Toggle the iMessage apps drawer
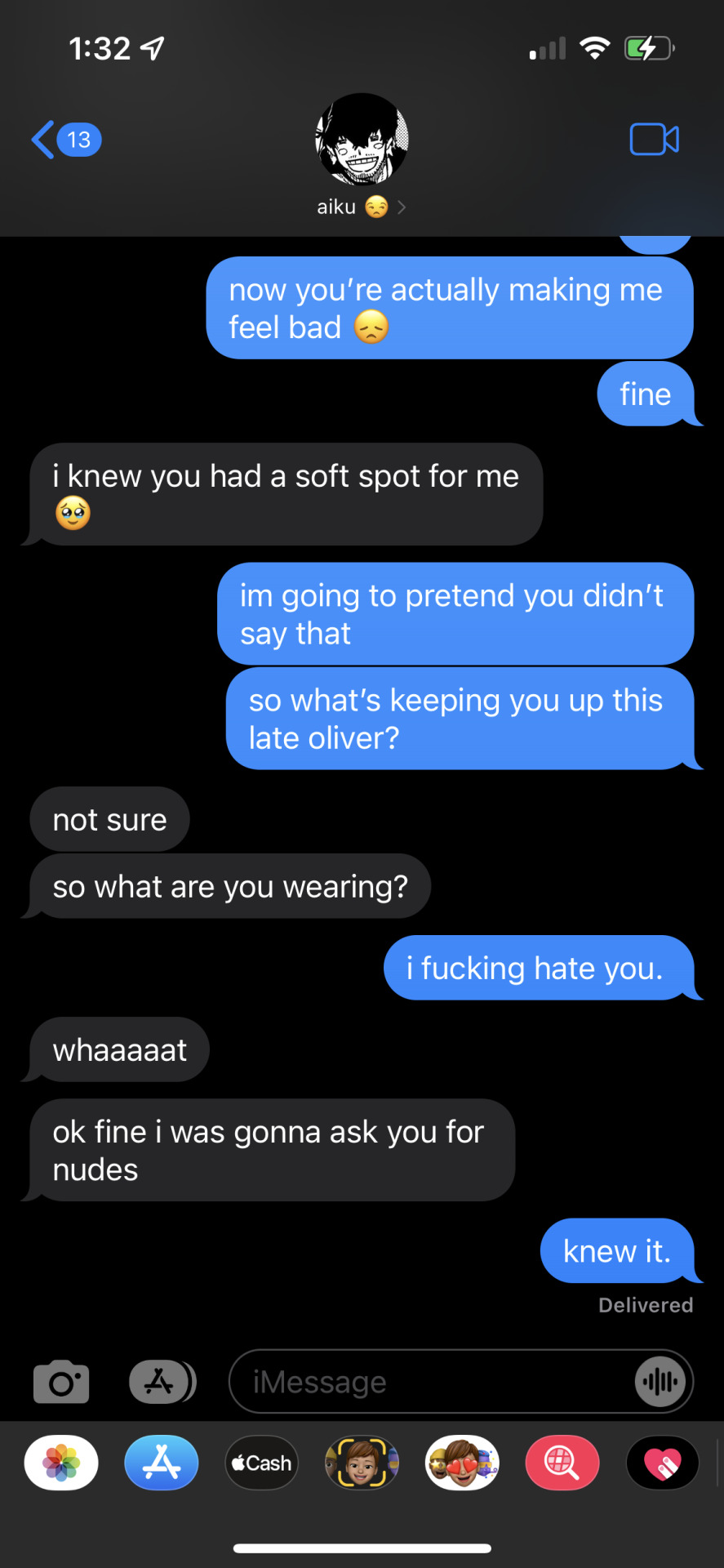 point(162,1382)
